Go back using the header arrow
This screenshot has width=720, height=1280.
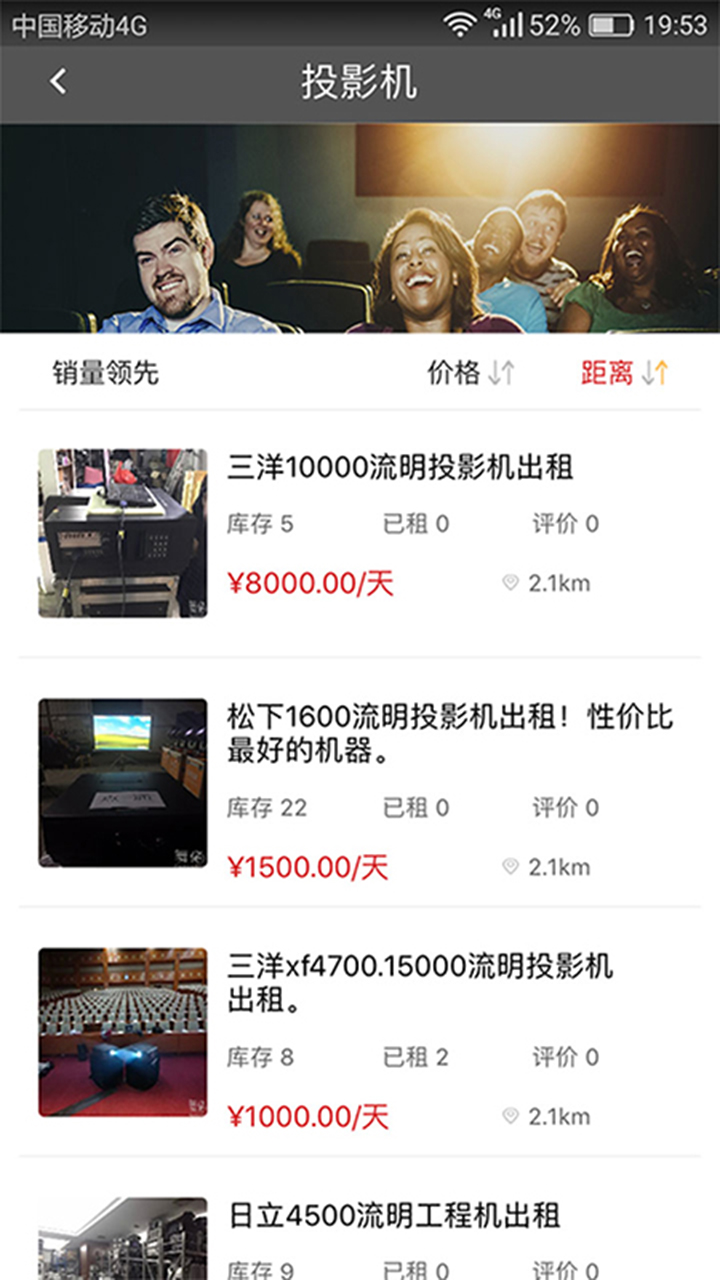click(58, 83)
